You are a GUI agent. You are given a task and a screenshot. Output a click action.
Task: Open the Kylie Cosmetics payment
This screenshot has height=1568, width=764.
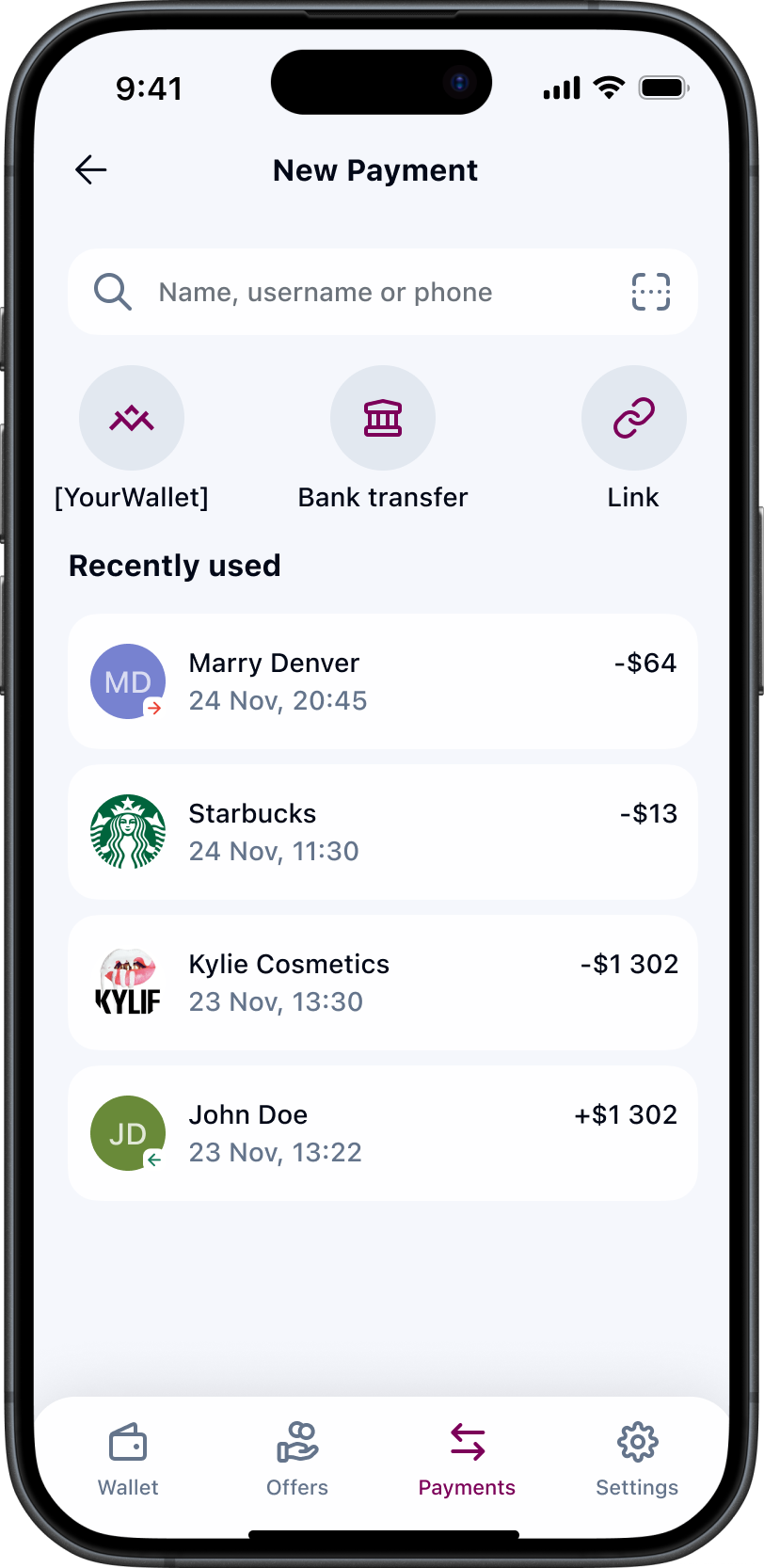point(382,983)
